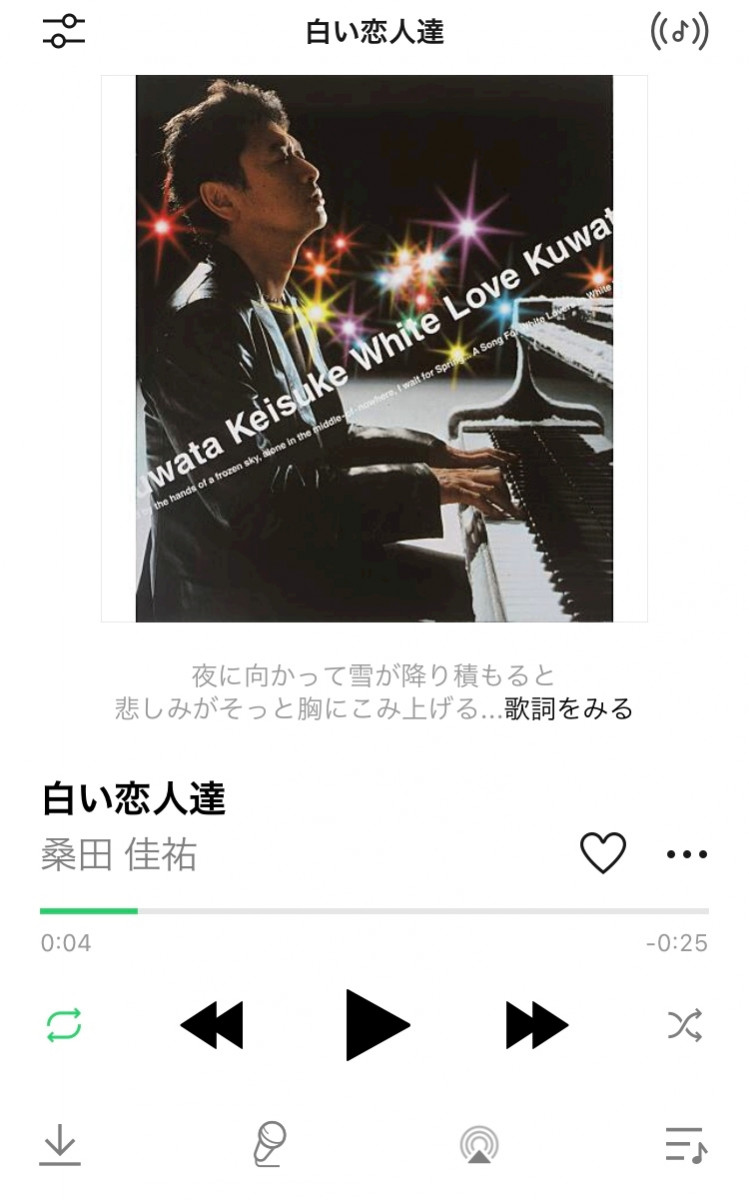The height and width of the screenshot is (1200, 749).
Task: Toggle the repeat mode
Action: 64,1025
